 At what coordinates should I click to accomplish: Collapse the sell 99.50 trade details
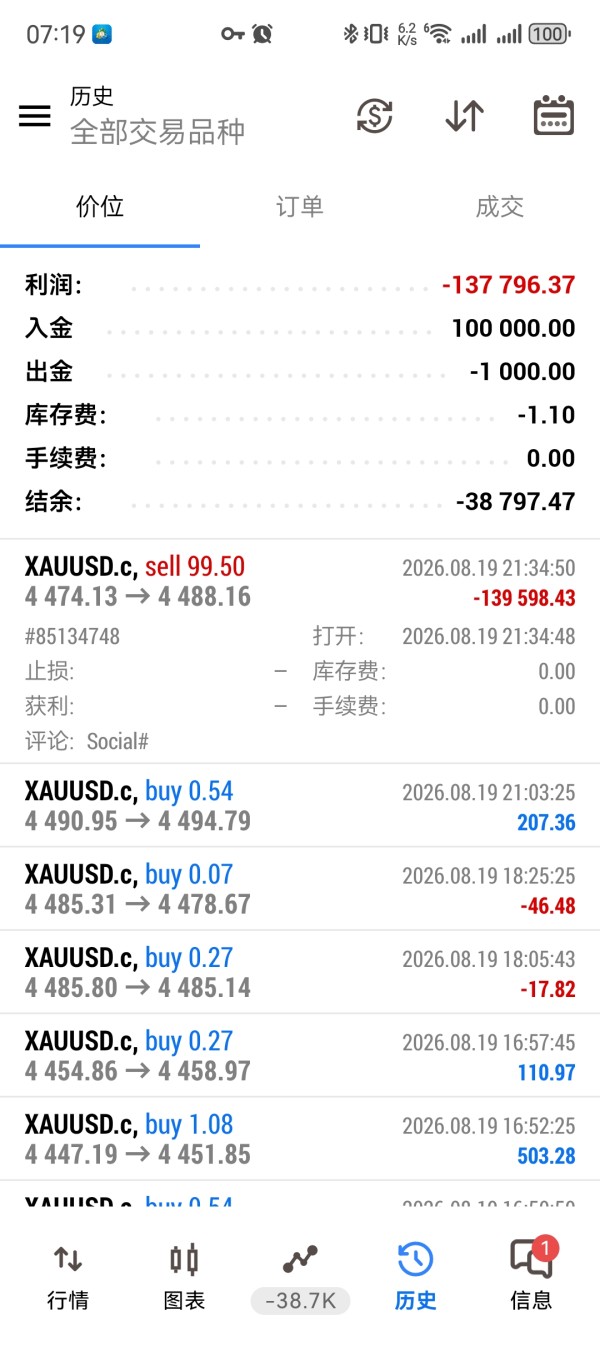(300, 652)
